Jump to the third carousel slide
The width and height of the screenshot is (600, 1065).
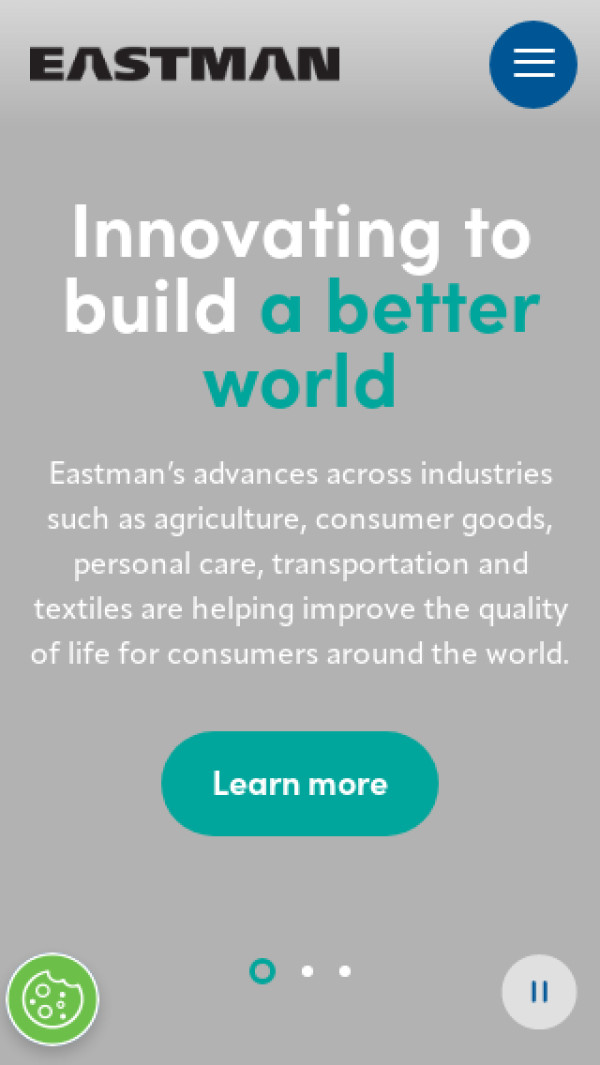tap(345, 971)
